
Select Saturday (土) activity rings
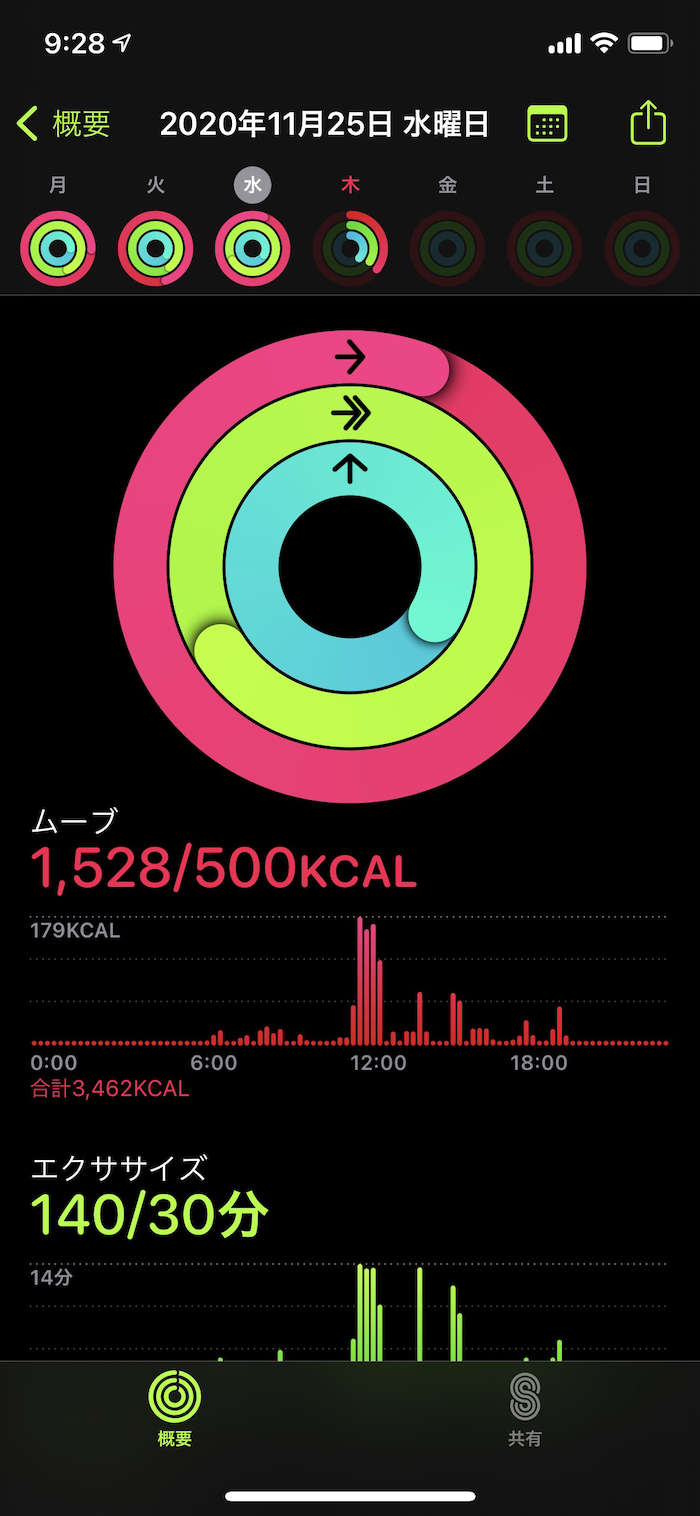[x=544, y=248]
